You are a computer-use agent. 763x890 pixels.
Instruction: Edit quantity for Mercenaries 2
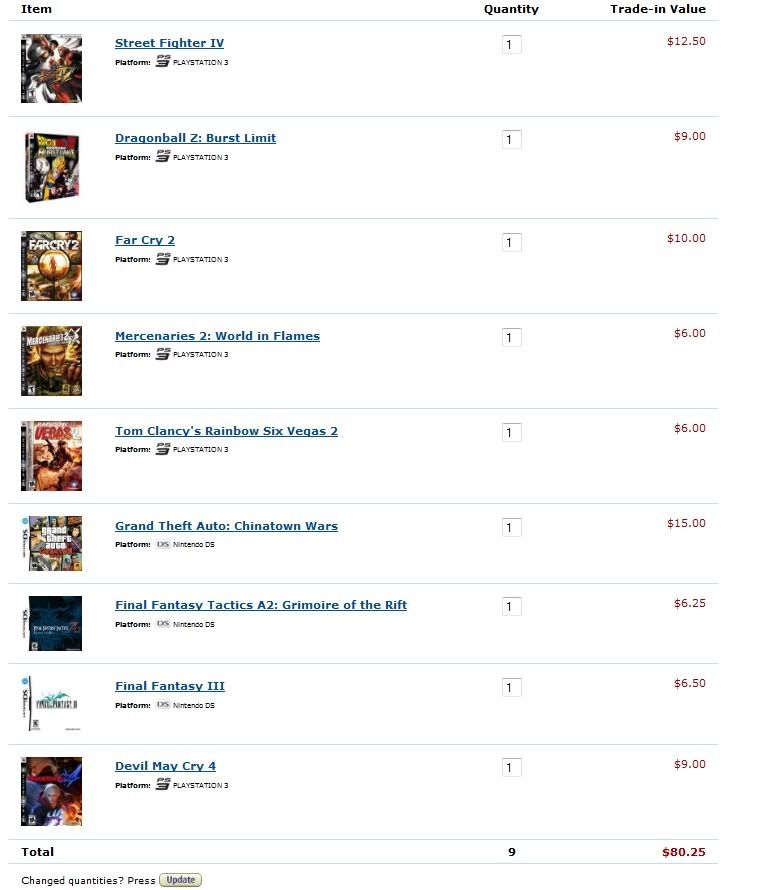(511, 338)
